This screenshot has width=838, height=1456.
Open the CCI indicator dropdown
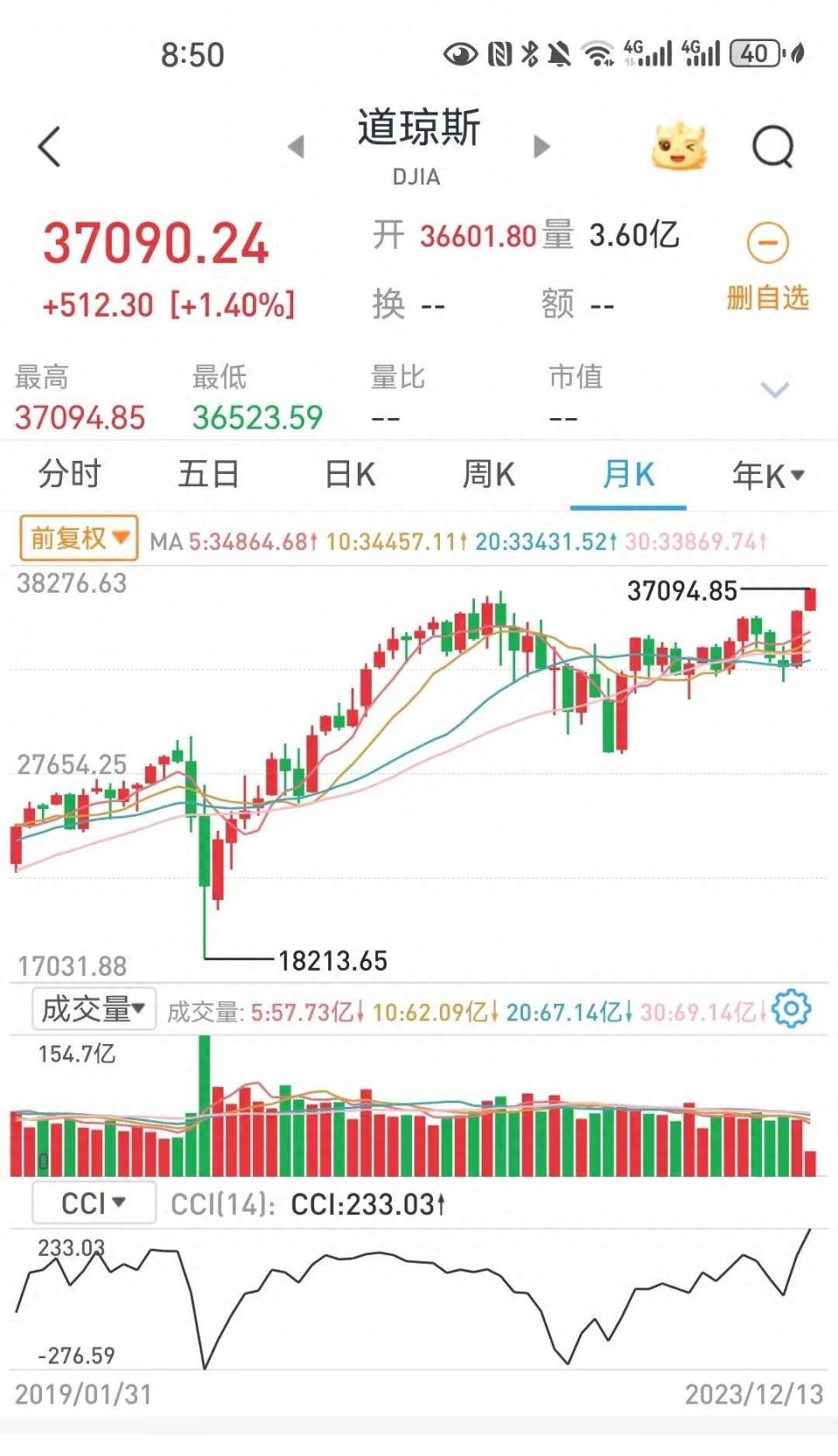[93, 1203]
